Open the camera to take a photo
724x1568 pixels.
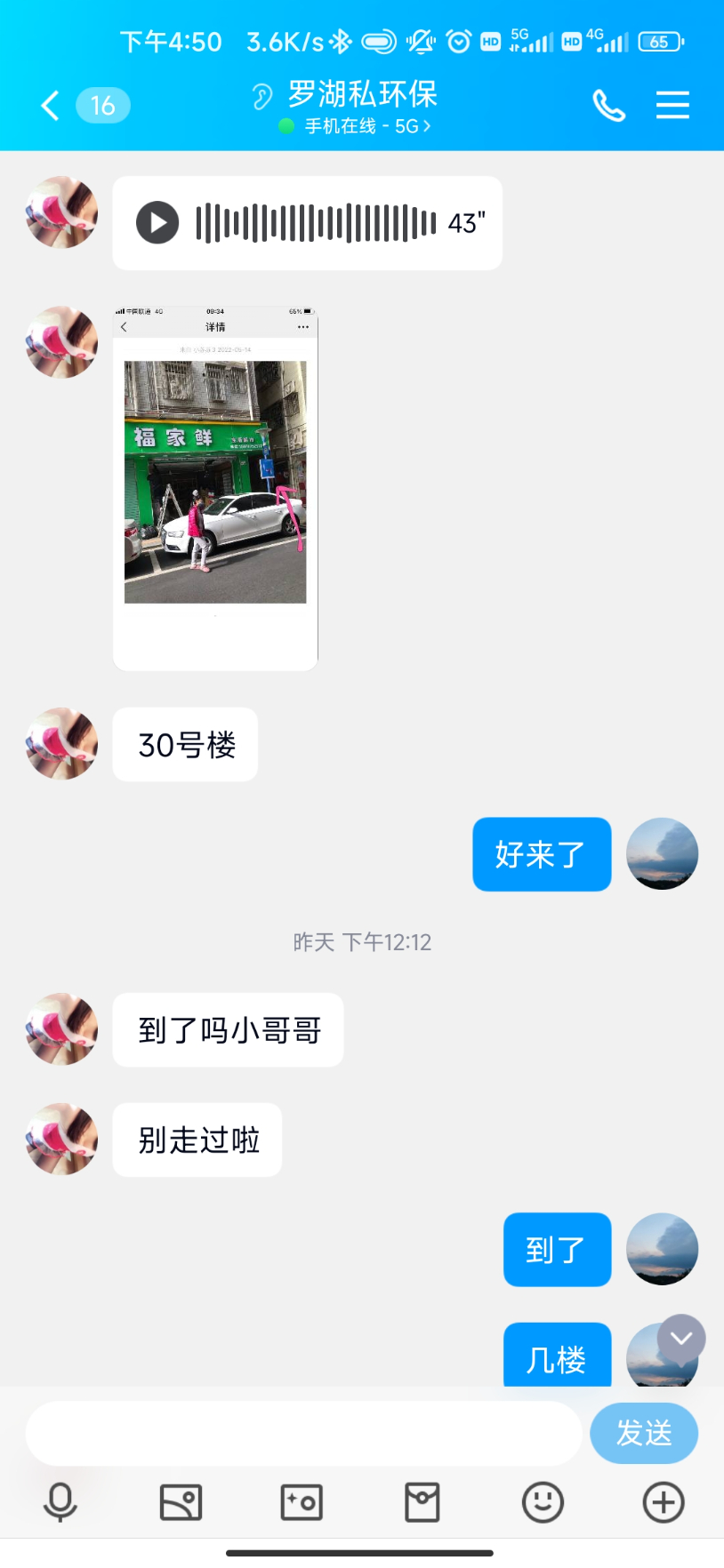pos(302,1502)
